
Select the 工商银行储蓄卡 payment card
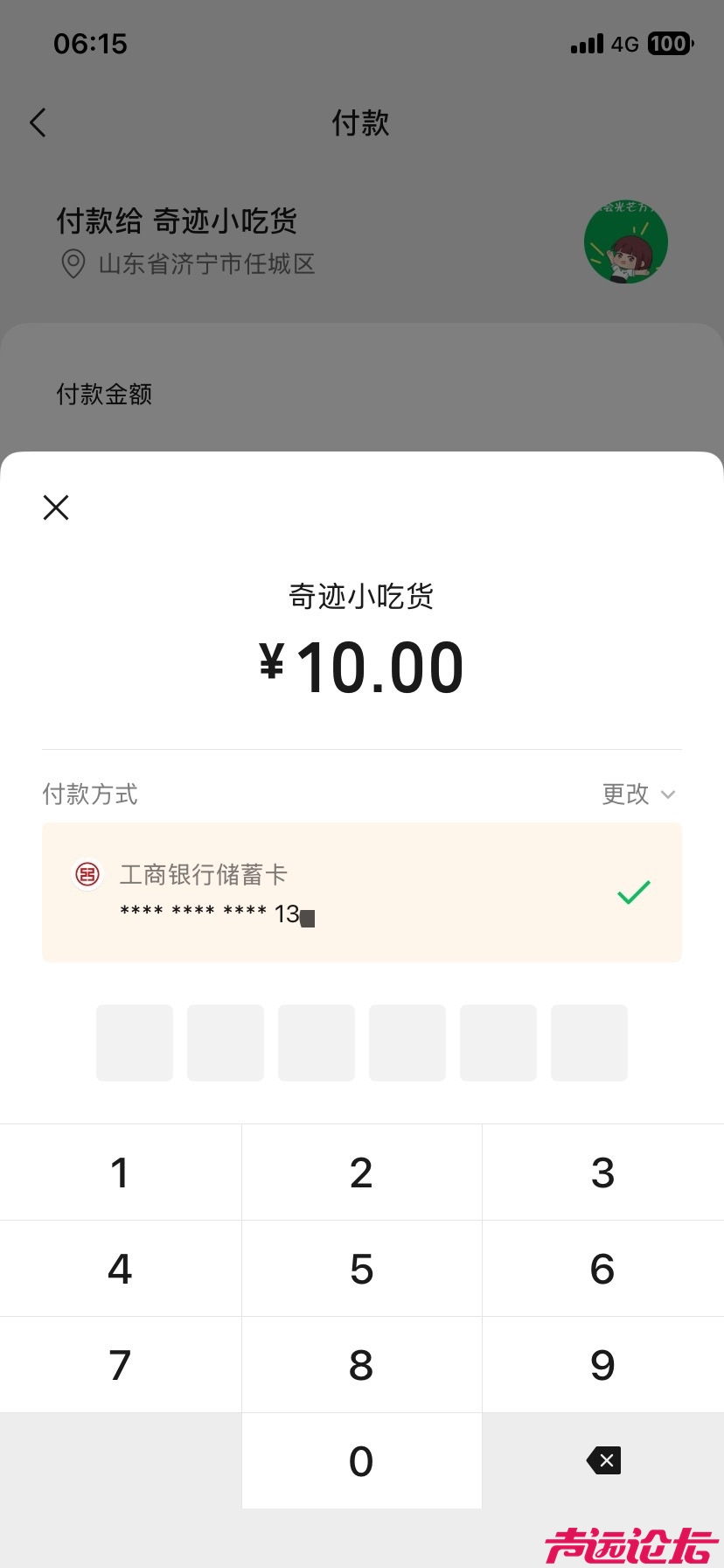[361, 892]
